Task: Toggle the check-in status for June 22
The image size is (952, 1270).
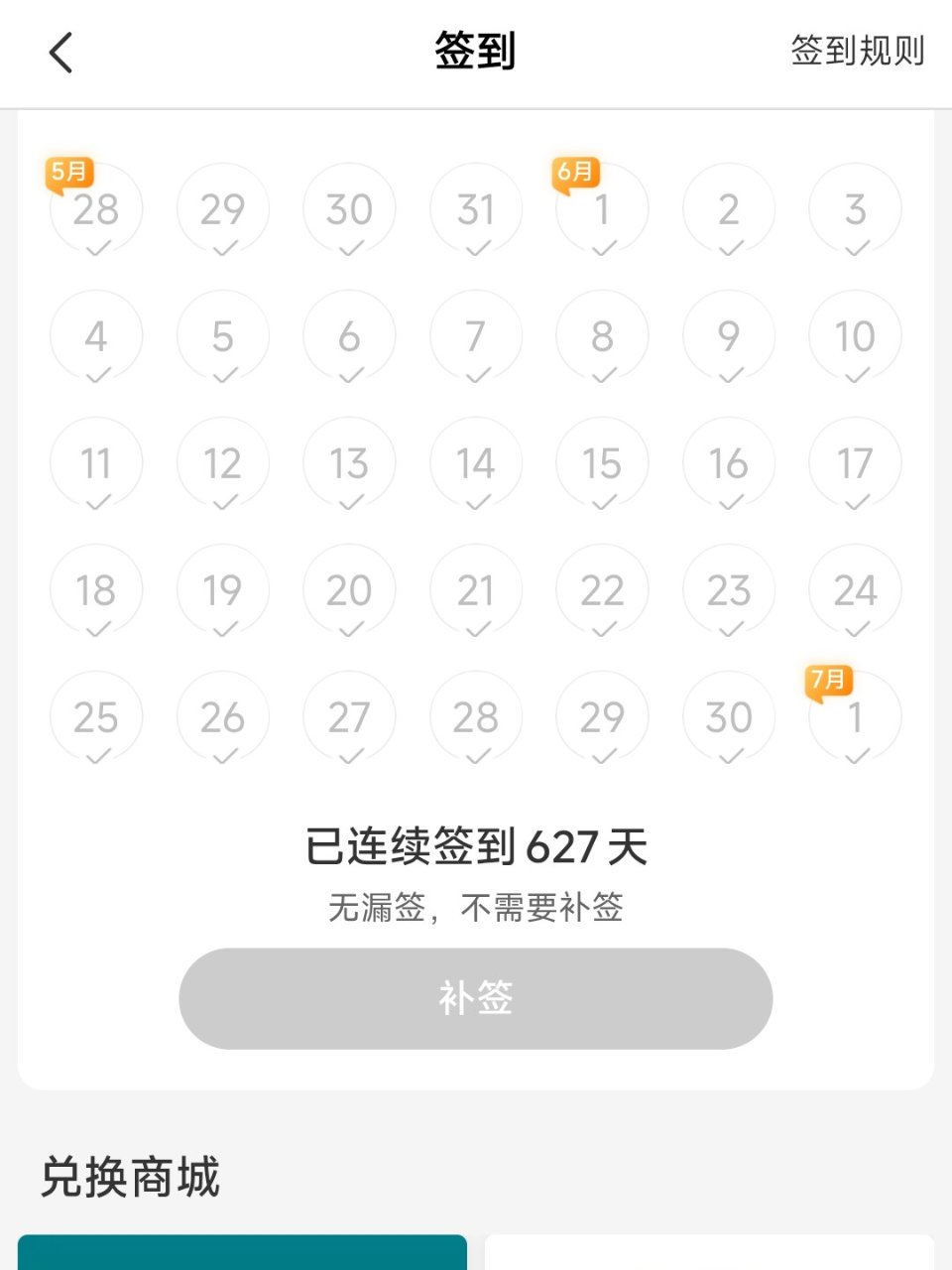Action: pyautogui.click(x=602, y=590)
